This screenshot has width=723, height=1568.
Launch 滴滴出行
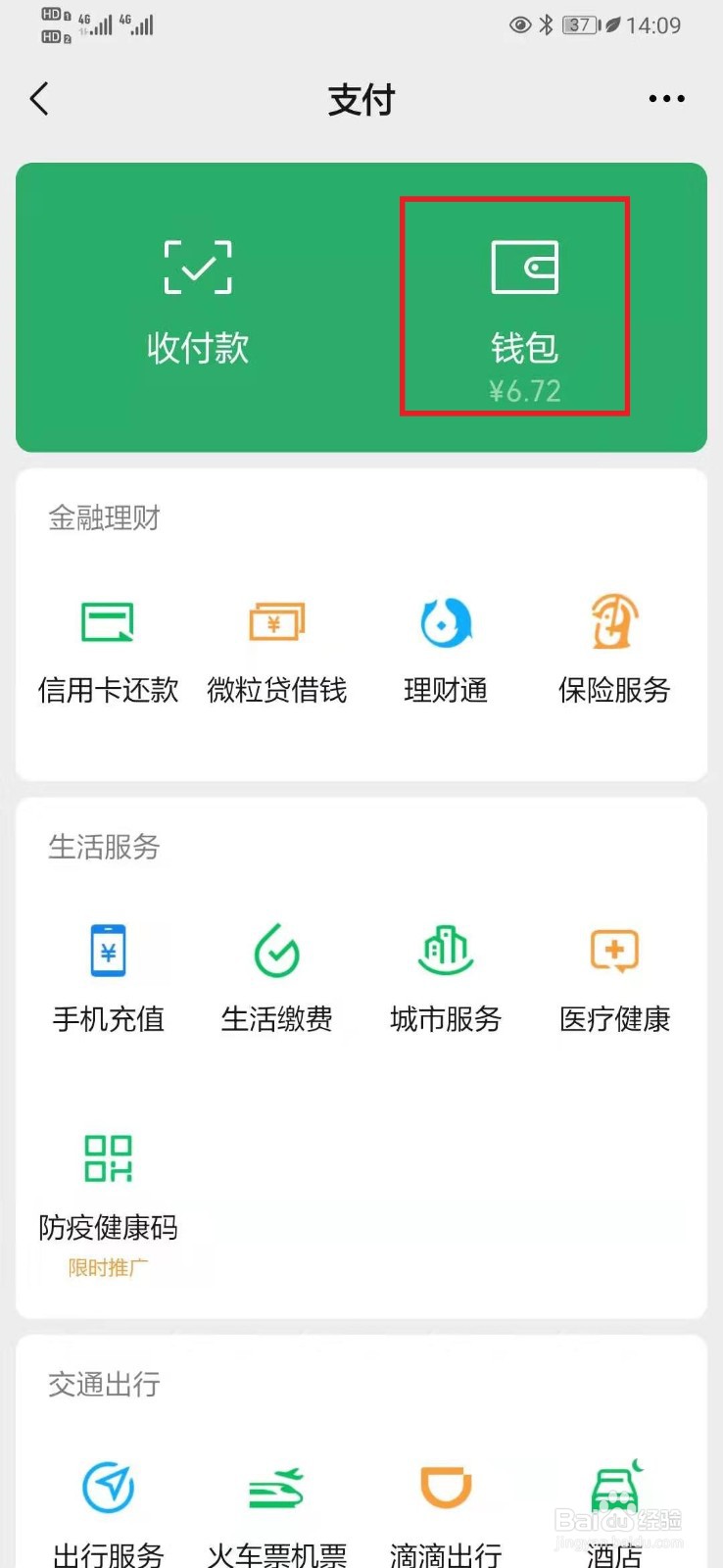446,1514
